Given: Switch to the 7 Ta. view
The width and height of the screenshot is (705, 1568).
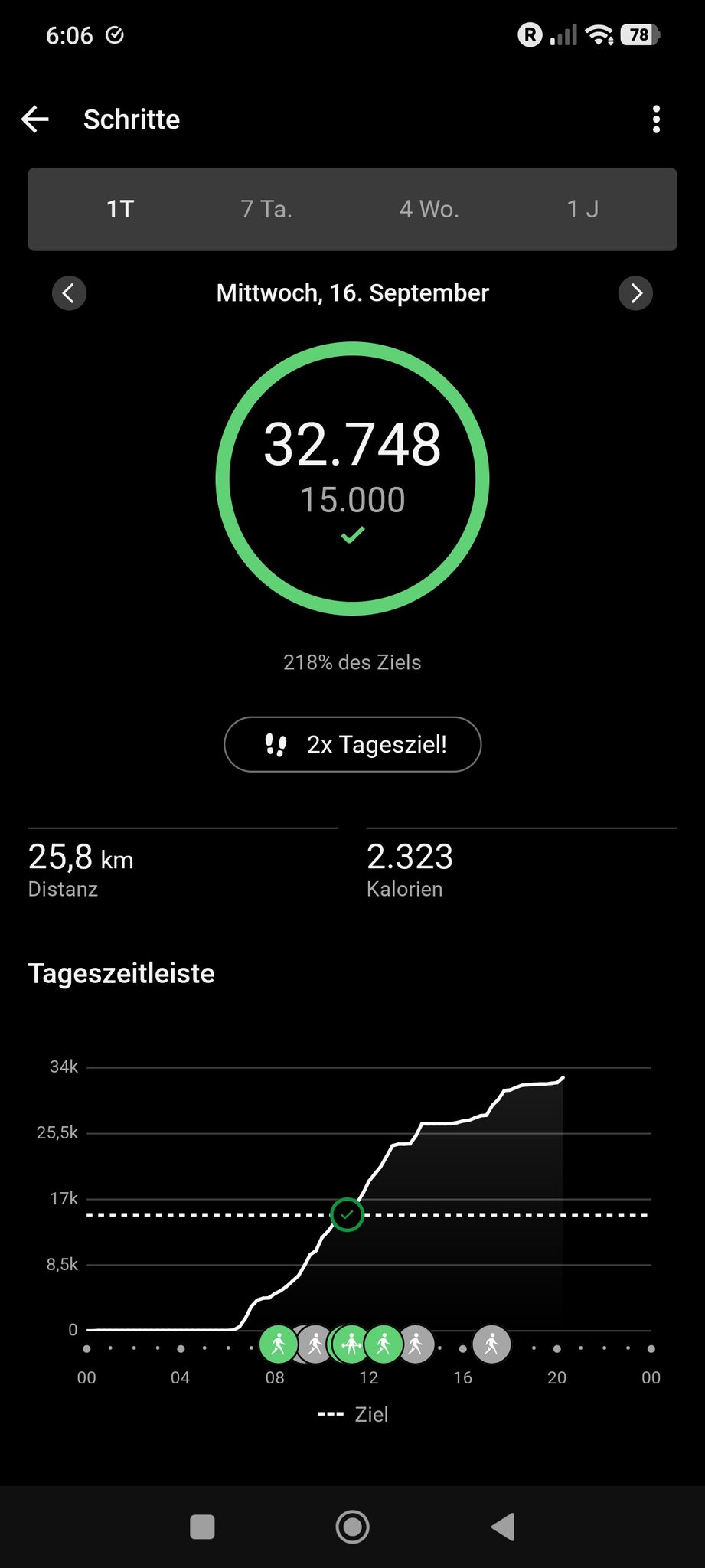Looking at the screenshot, I should (266, 209).
